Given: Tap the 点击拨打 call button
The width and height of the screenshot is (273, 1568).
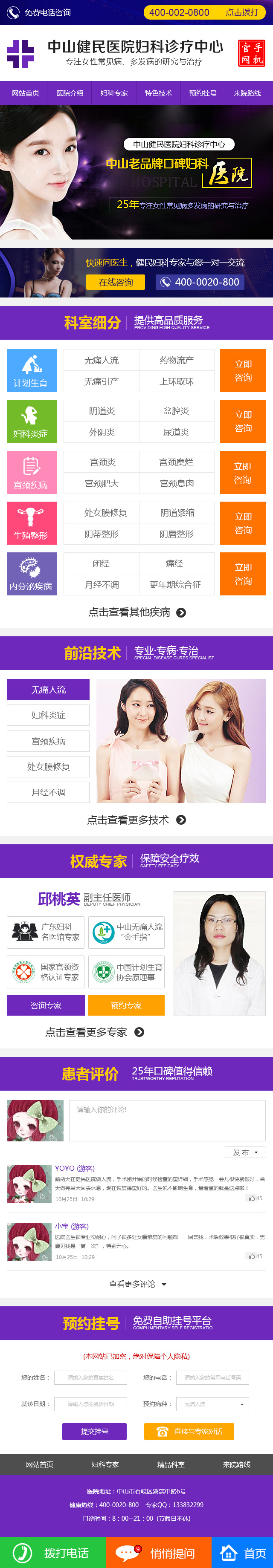Looking at the screenshot, I should 242,12.
